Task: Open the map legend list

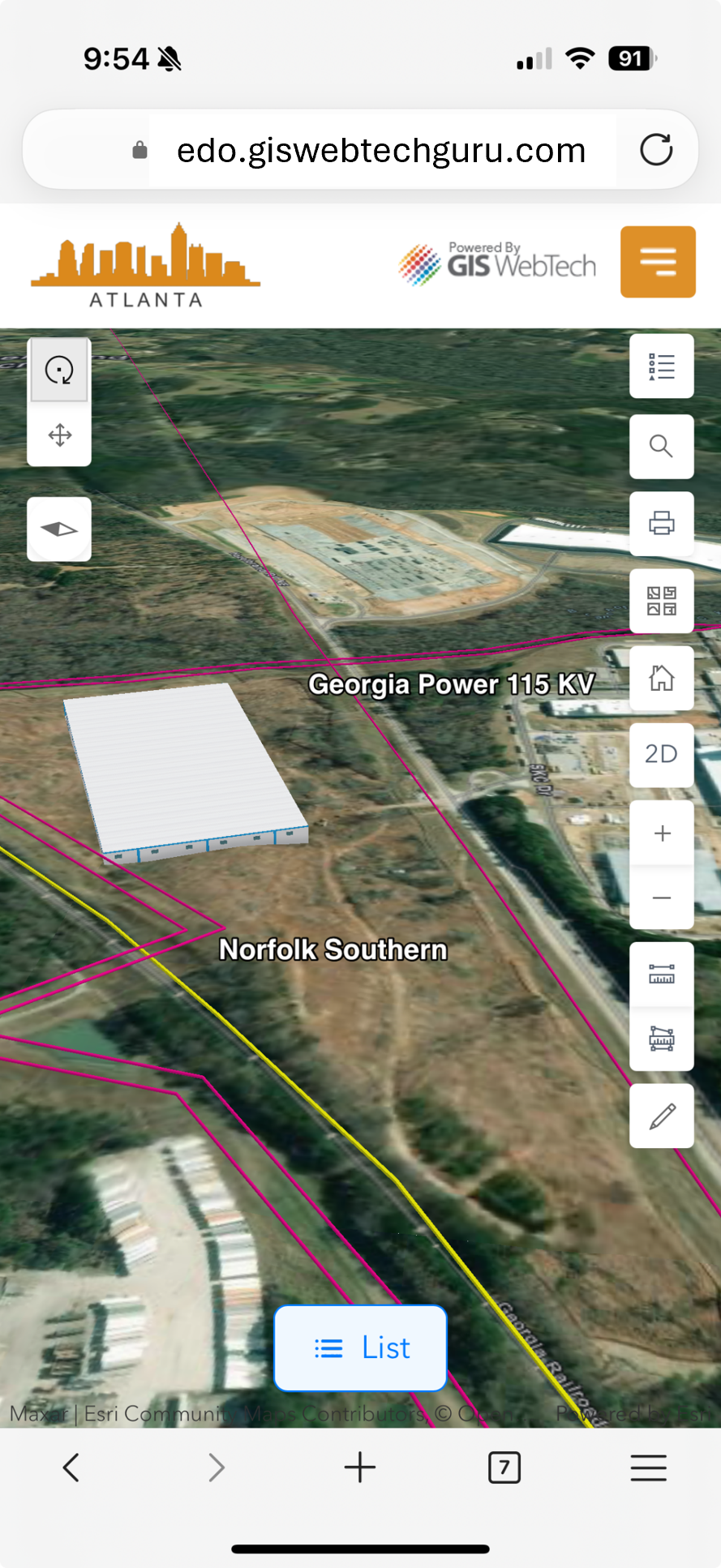Action: pos(661,366)
